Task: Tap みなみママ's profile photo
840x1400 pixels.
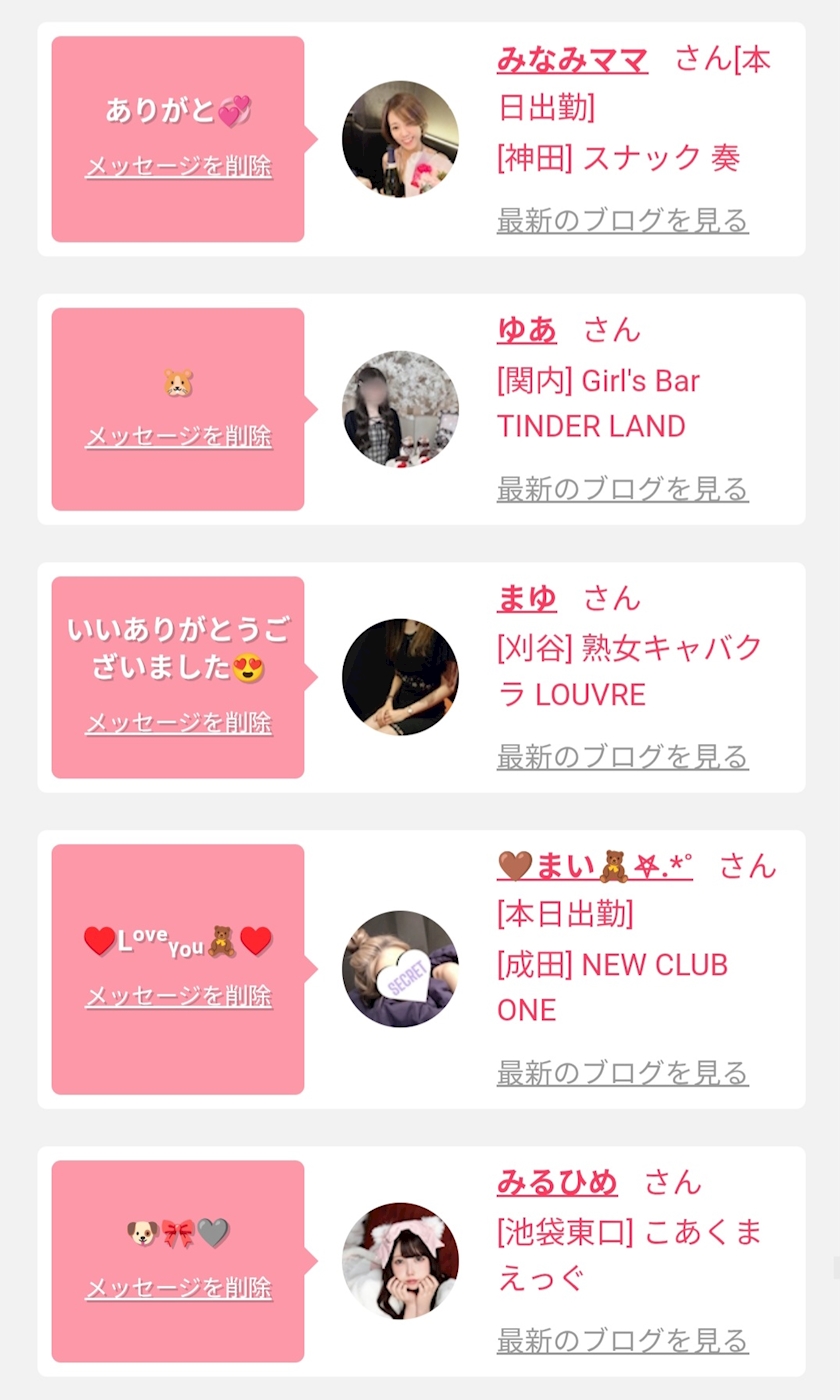Action: [x=400, y=139]
